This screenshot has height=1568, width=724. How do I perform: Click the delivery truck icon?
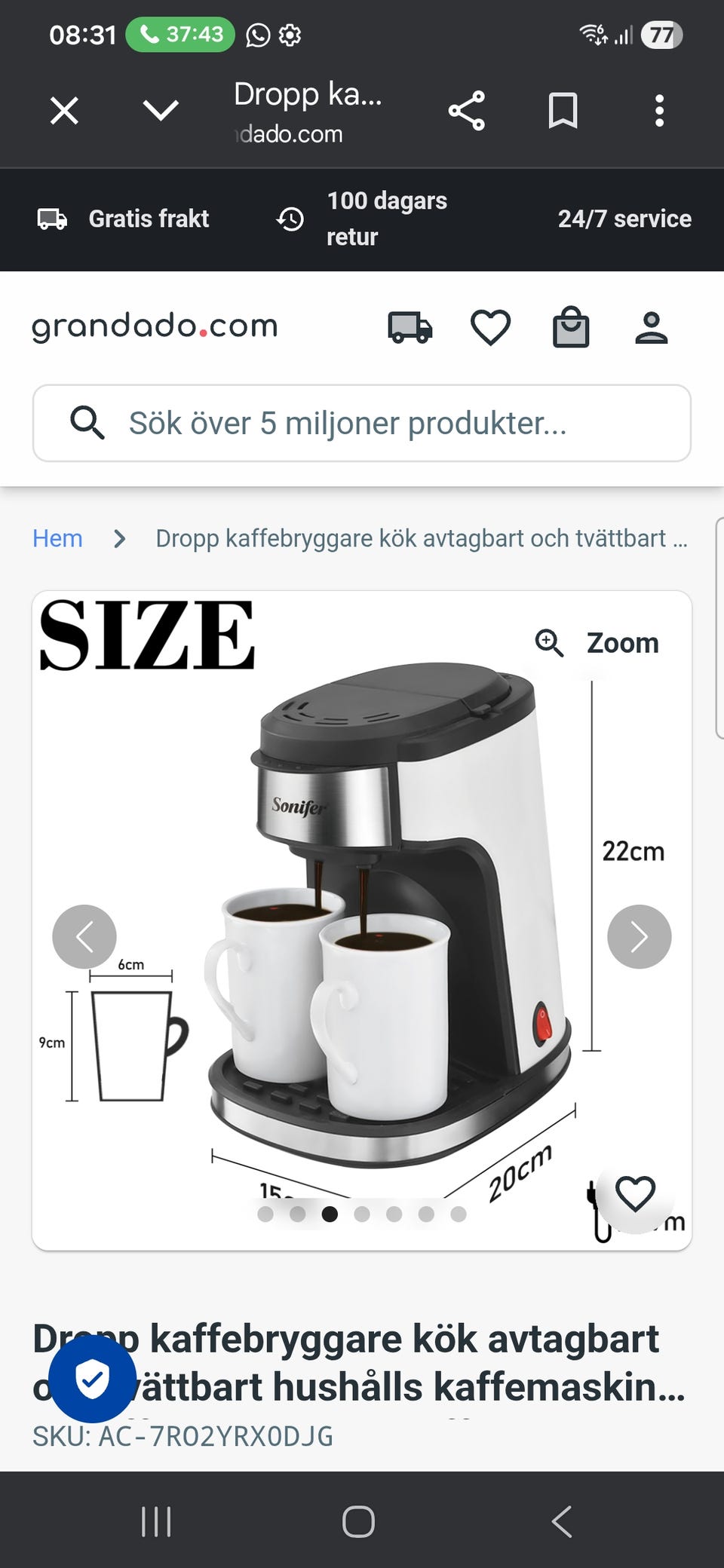click(x=410, y=326)
